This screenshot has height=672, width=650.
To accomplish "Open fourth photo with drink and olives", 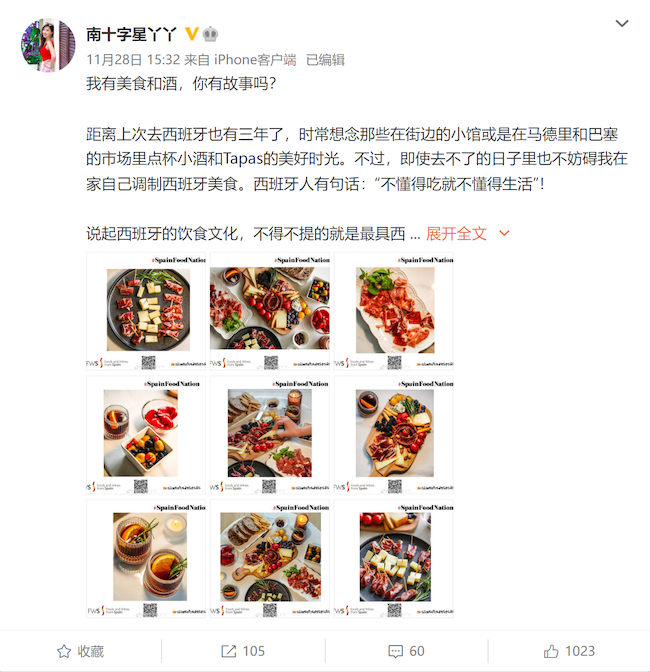I will pyautogui.click(x=146, y=435).
